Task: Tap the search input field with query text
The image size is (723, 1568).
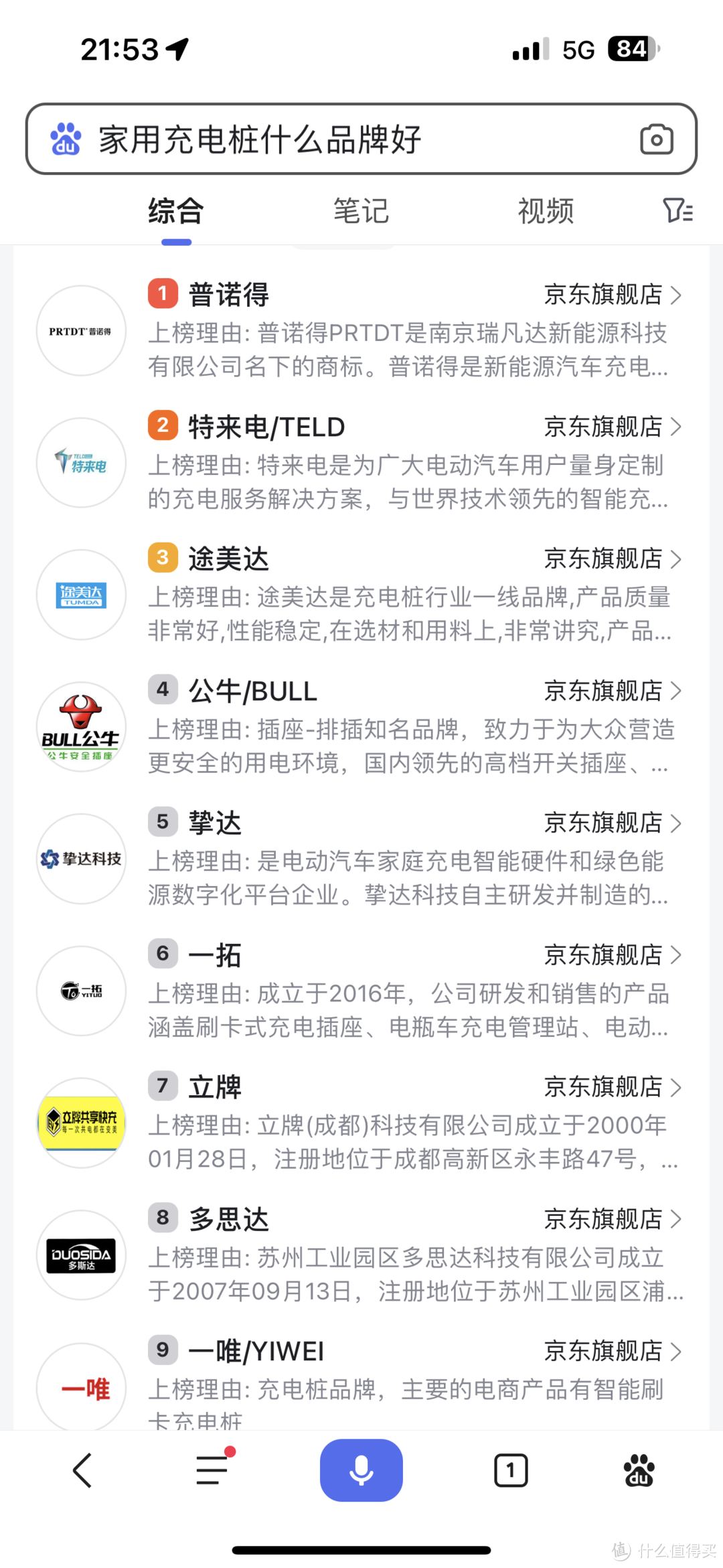Action: (268, 139)
